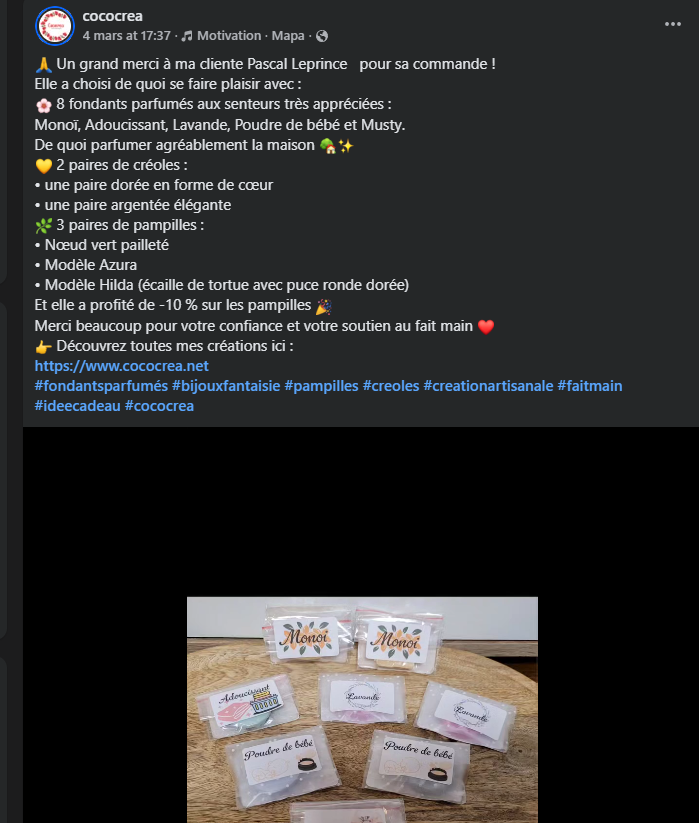Open the cococrea page name link
The width and height of the screenshot is (699, 823).
112,16
